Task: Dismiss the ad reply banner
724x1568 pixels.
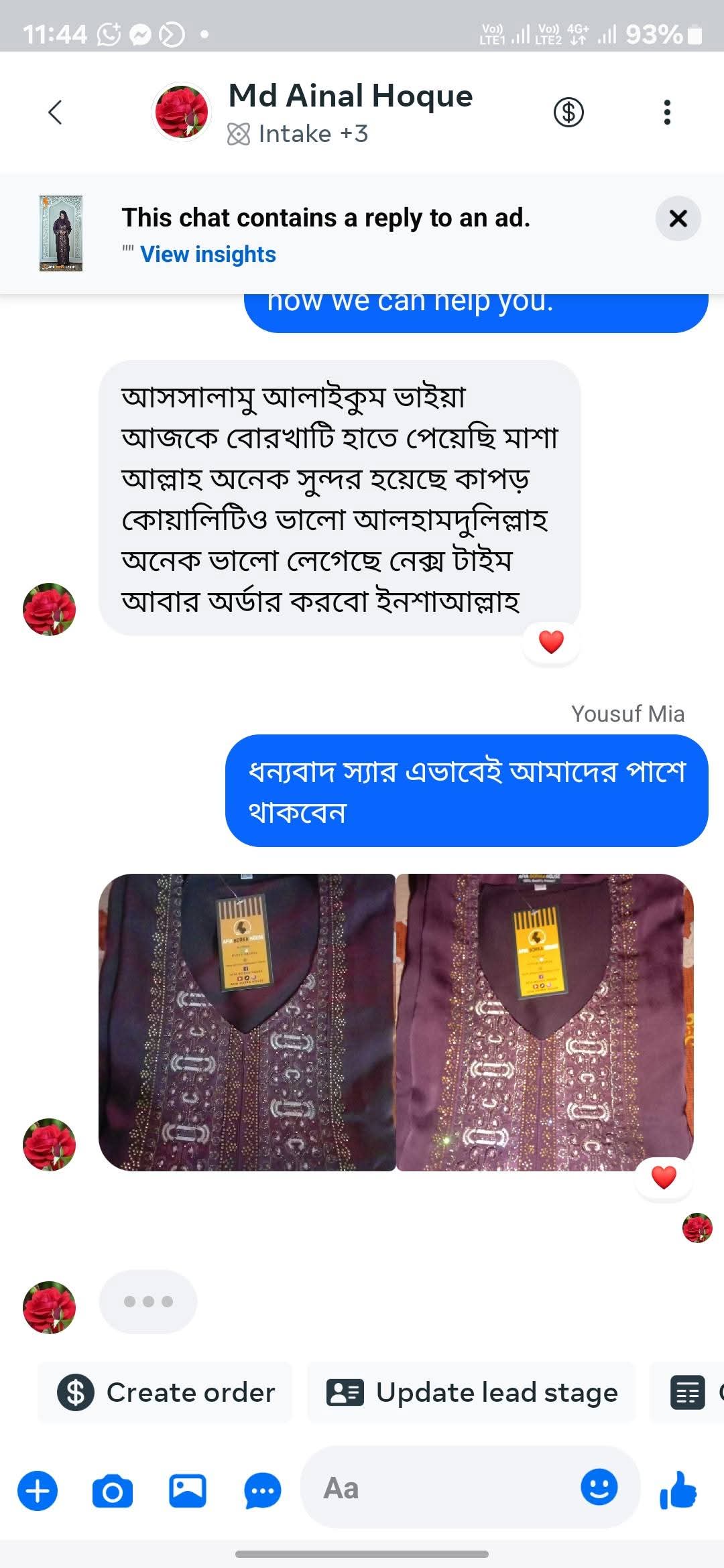Action: click(x=678, y=218)
